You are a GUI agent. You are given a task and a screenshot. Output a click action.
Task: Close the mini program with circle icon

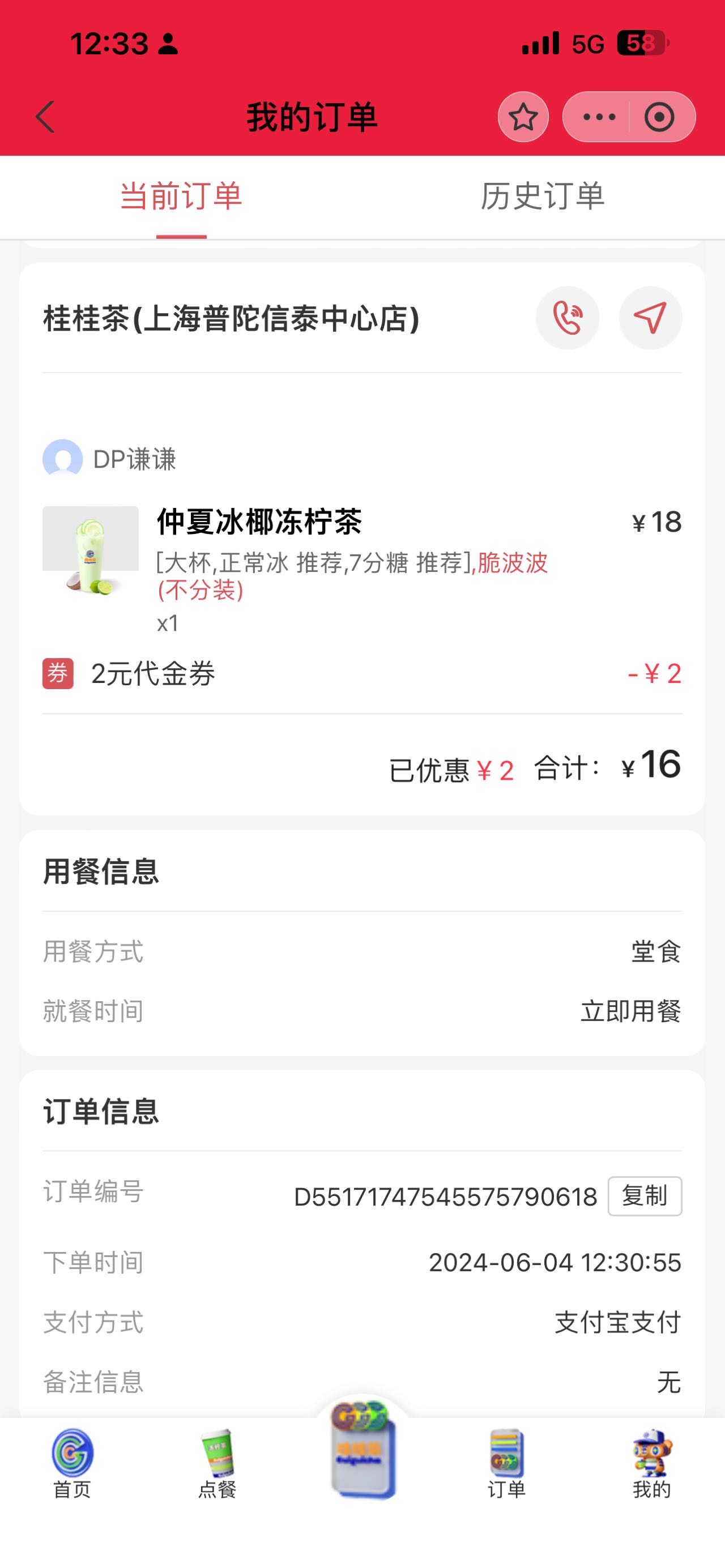660,117
